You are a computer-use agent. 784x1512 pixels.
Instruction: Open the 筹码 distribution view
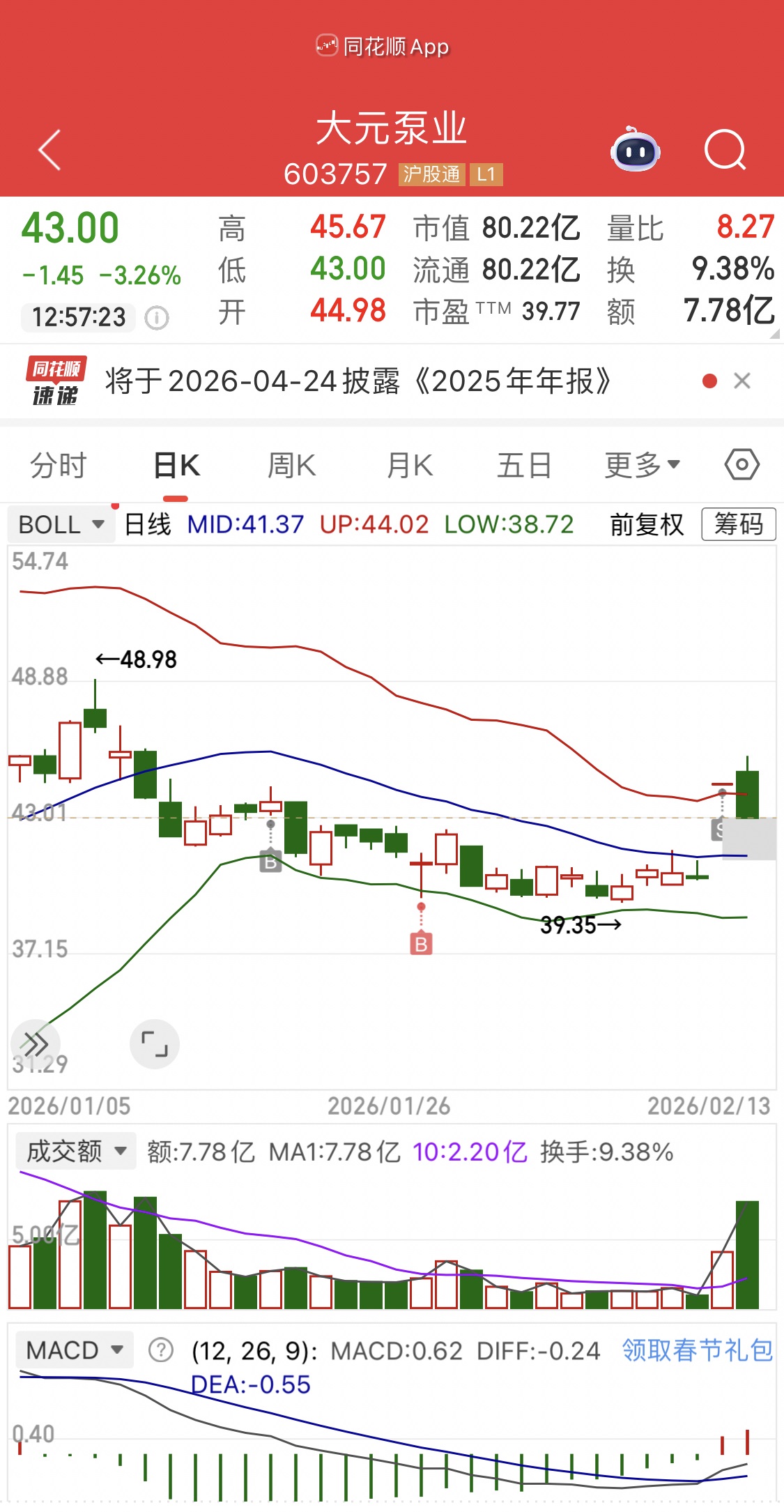(x=738, y=524)
